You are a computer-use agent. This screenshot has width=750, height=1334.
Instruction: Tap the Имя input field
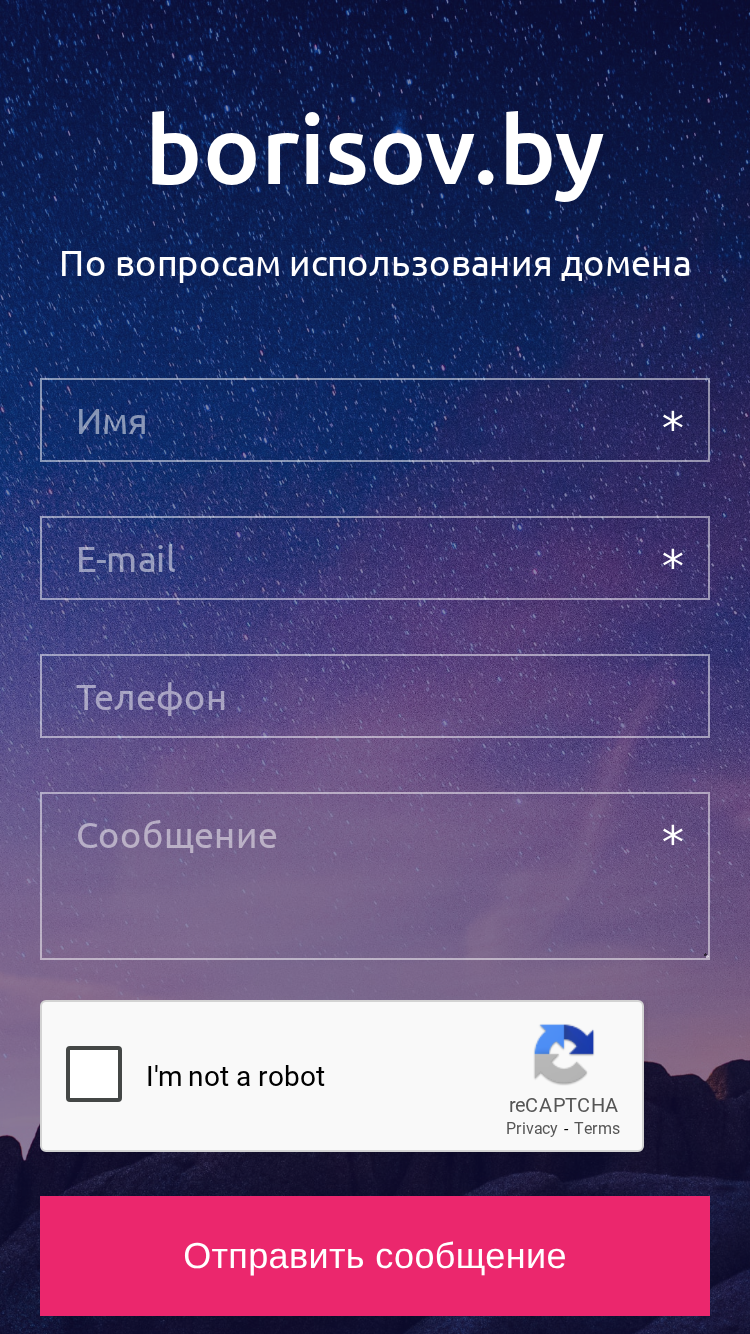tap(375, 420)
